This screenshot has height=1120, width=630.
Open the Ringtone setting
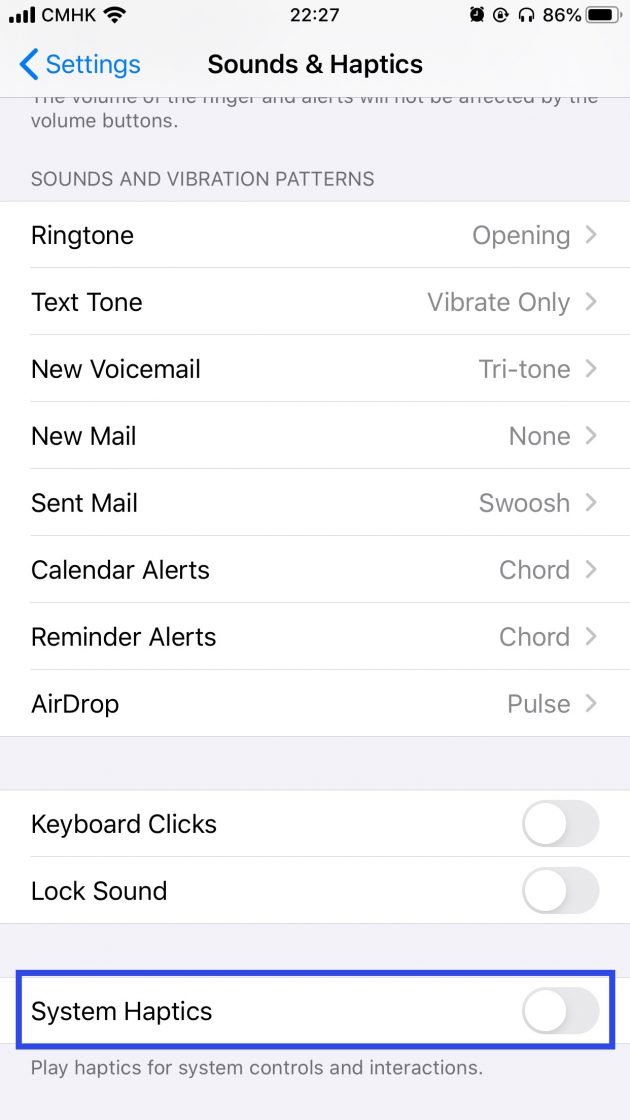315,235
